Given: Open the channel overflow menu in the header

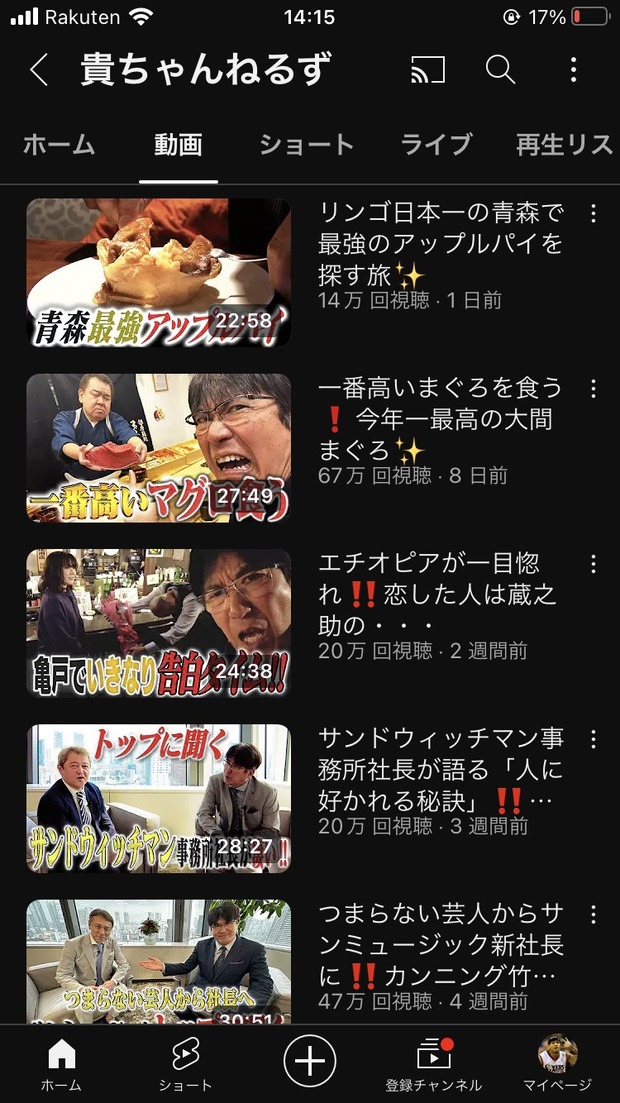Looking at the screenshot, I should click(573, 70).
